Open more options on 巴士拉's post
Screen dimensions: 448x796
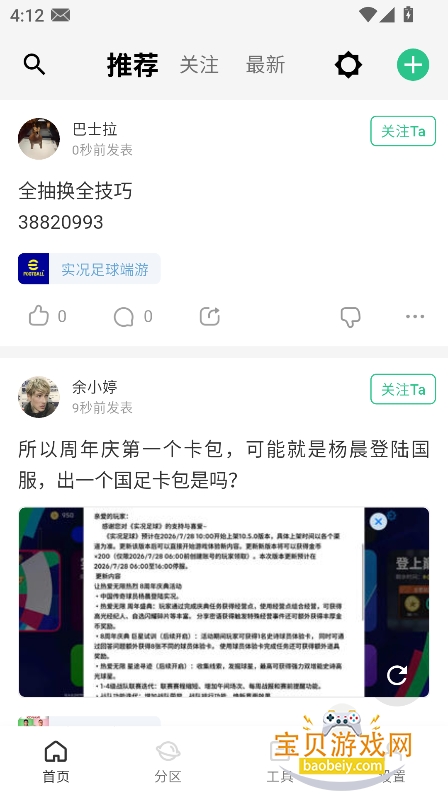415,316
